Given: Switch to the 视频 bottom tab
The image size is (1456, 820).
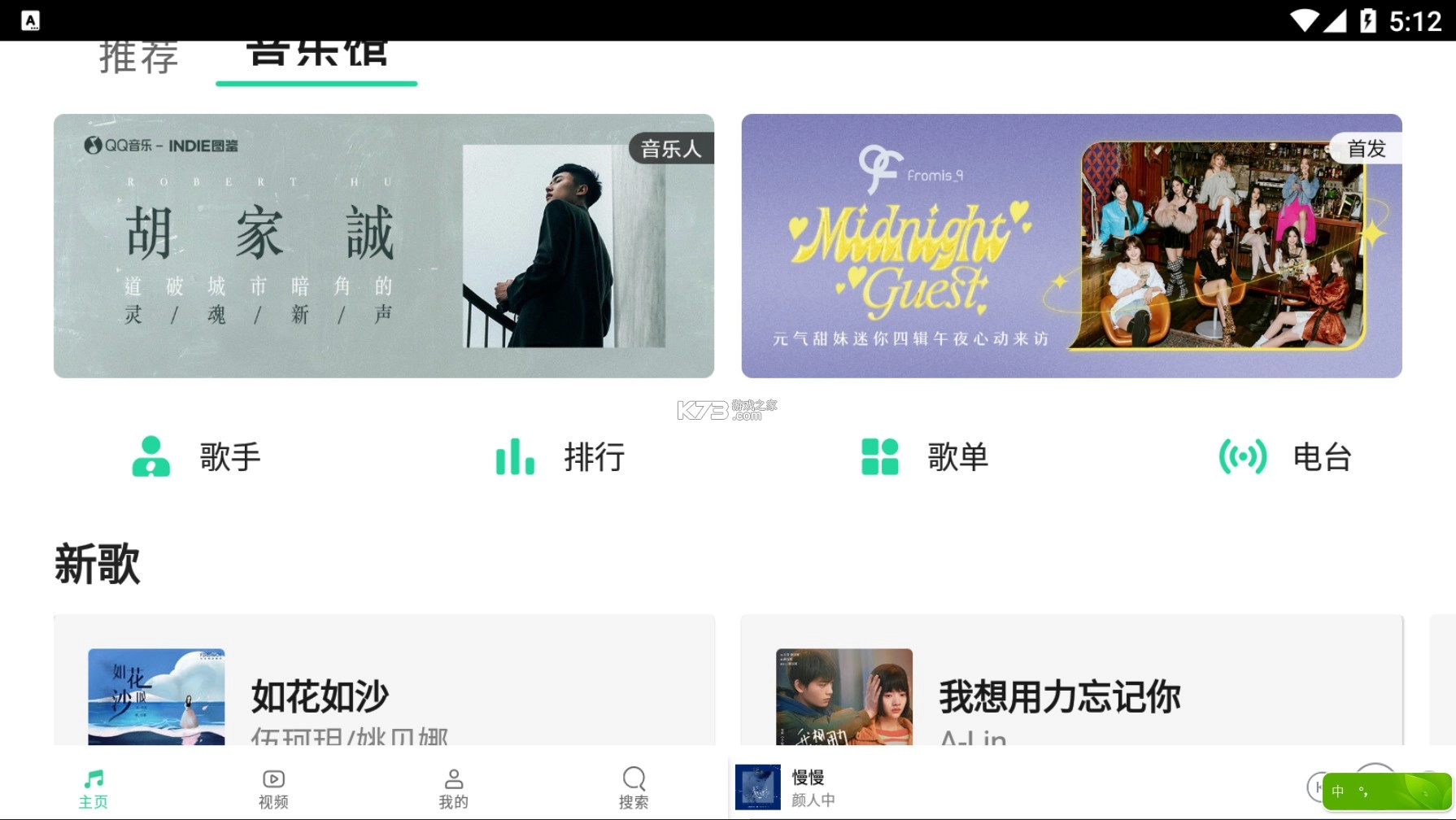Looking at the screenshot, I should pos(273,788).
